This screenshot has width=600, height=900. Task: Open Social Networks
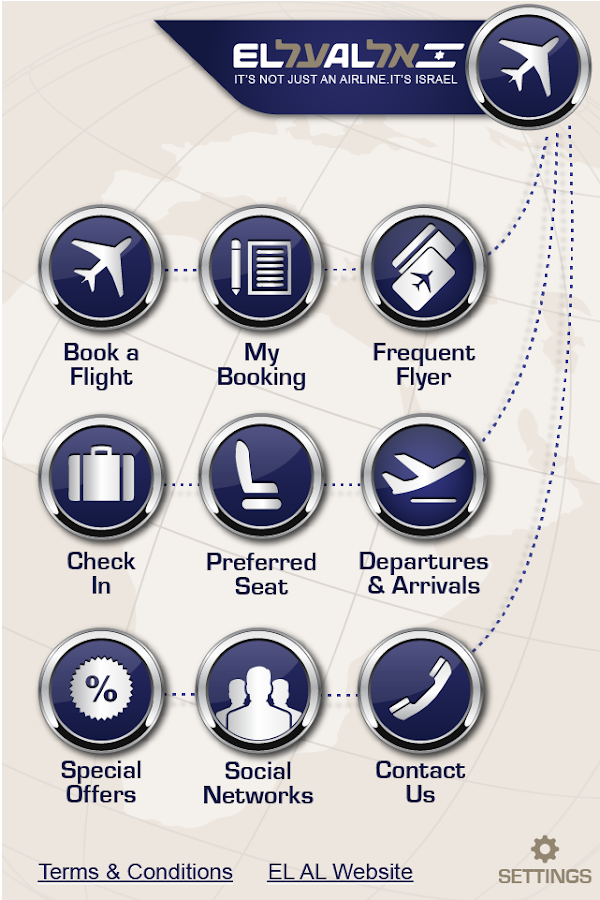click(256, 690)
